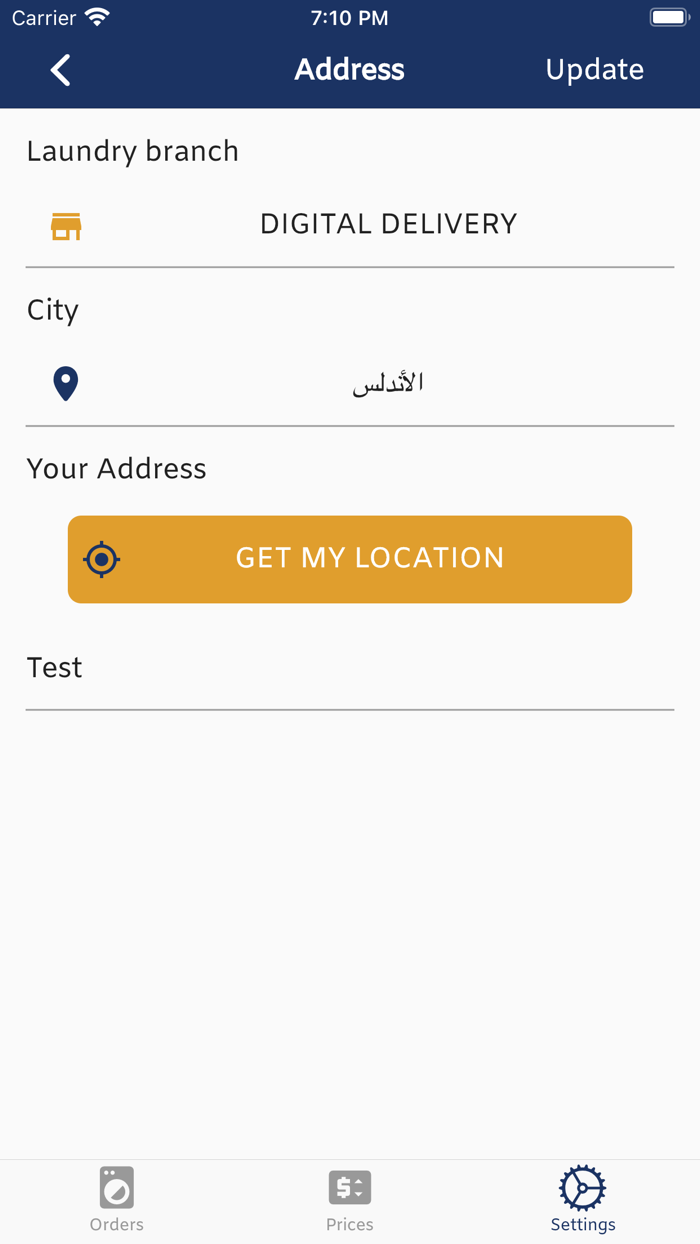Go back from the Address screen
Viewport: 700px width, 1244px height.
click(x=60, y=70)
